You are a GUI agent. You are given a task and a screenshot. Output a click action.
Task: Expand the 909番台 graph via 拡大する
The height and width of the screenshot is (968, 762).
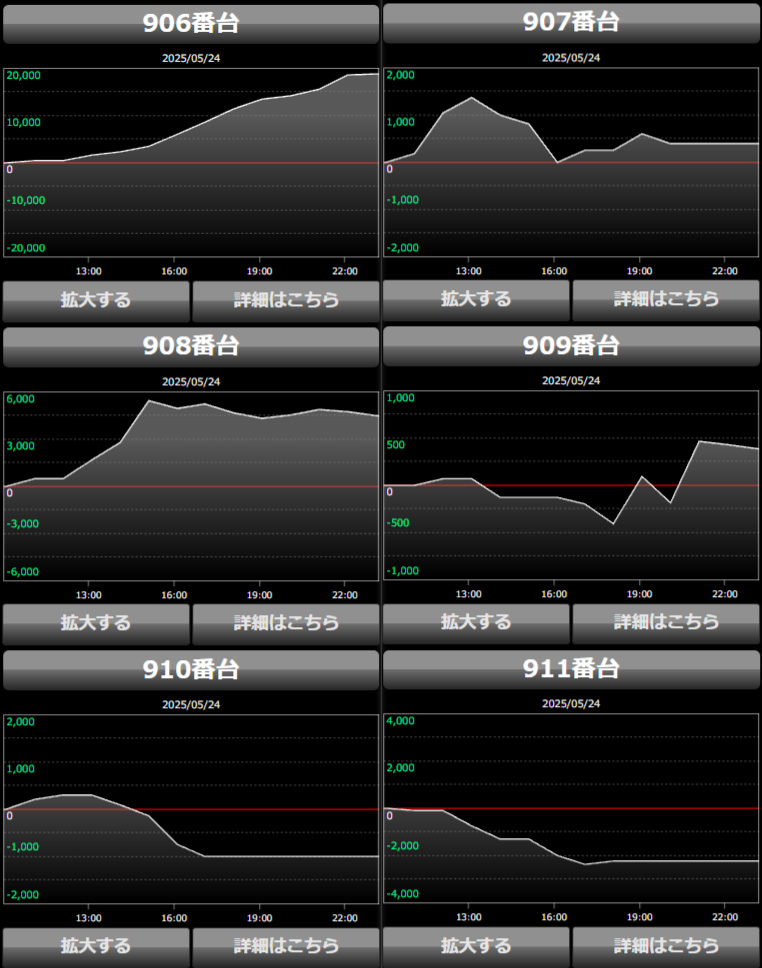476,622
